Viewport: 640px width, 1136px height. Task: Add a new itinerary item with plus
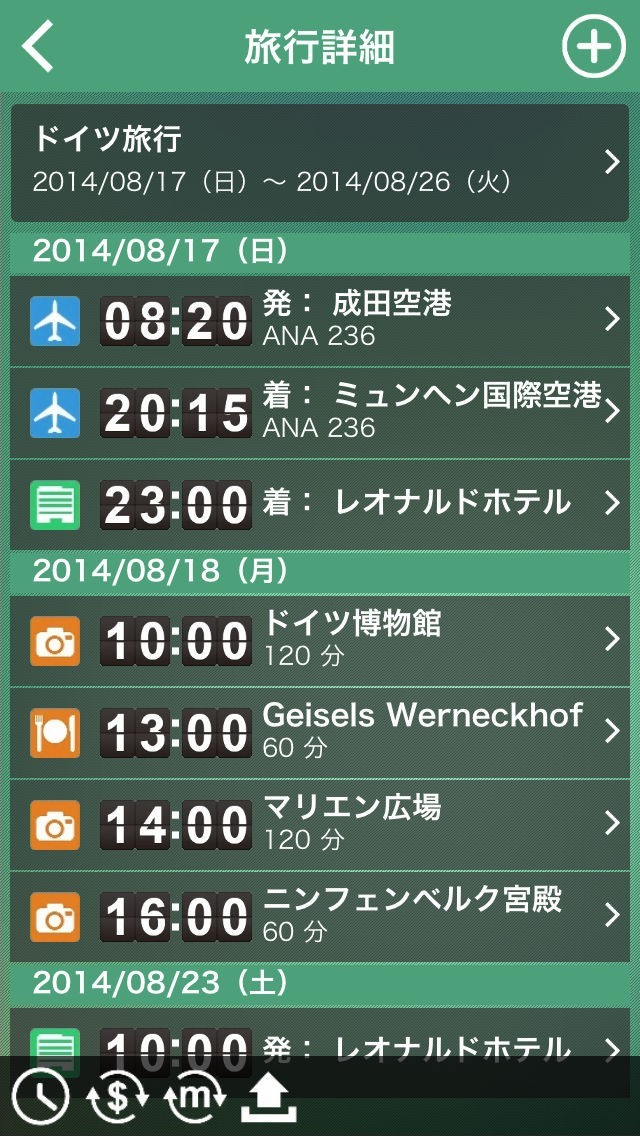point(592,48)
